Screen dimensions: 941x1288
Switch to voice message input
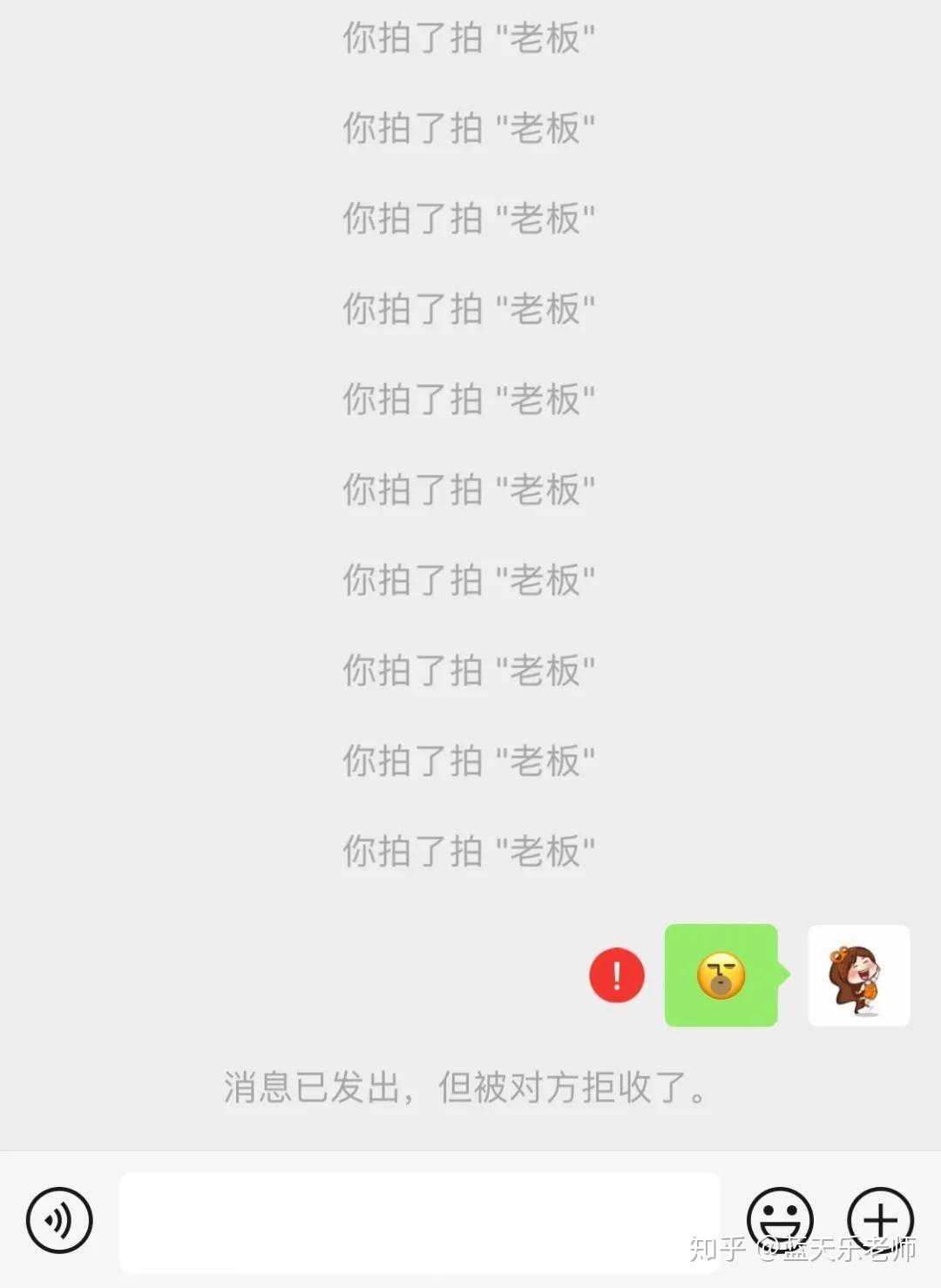[59, 1220]
